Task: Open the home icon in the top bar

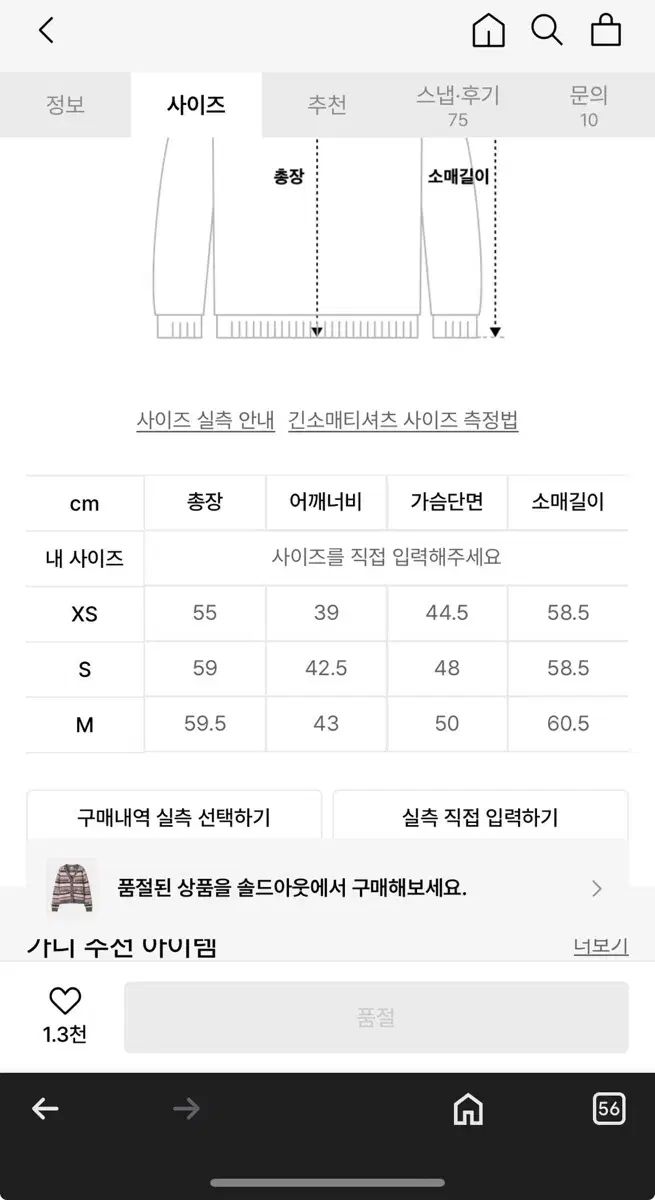Action: (x=488, y=30)
